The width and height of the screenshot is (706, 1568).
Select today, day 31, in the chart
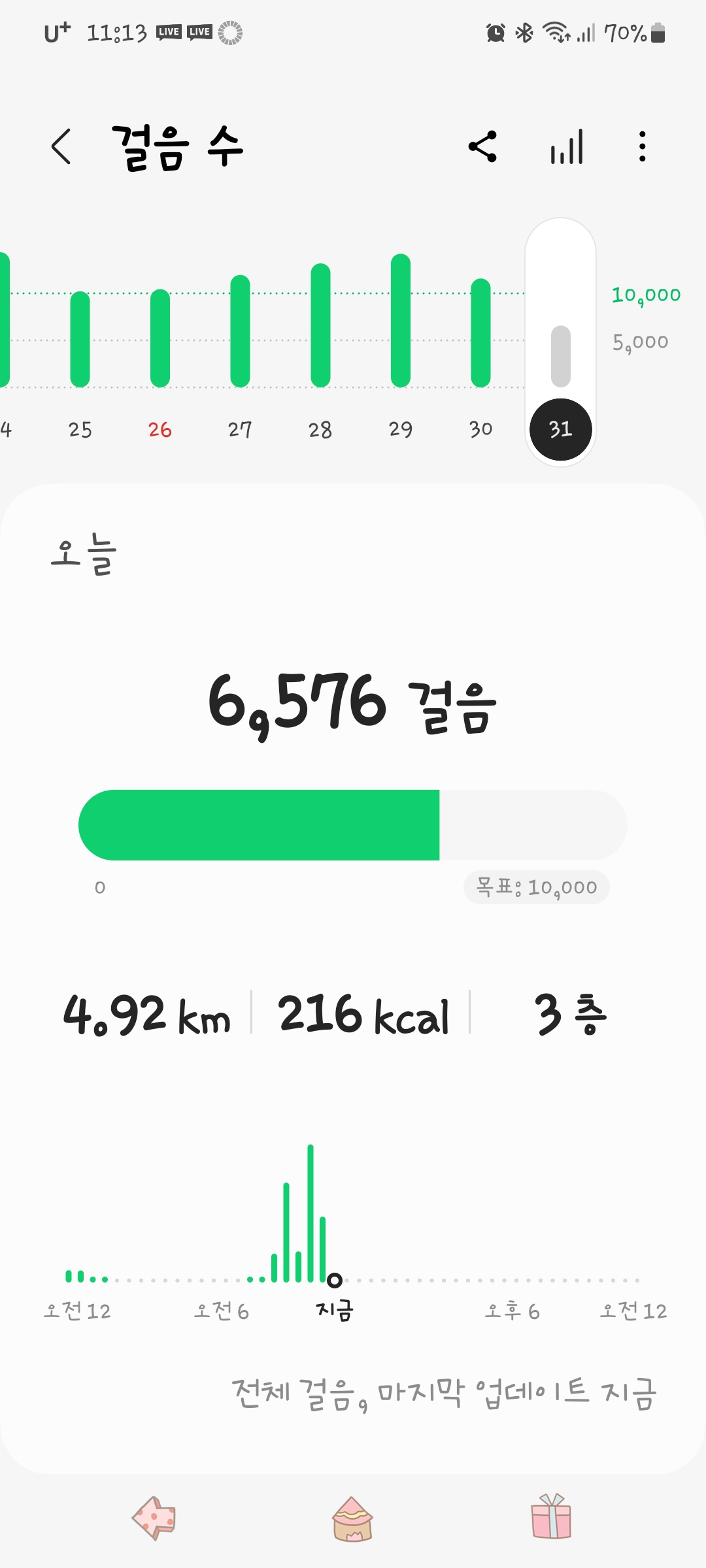(x=560, y=429)
